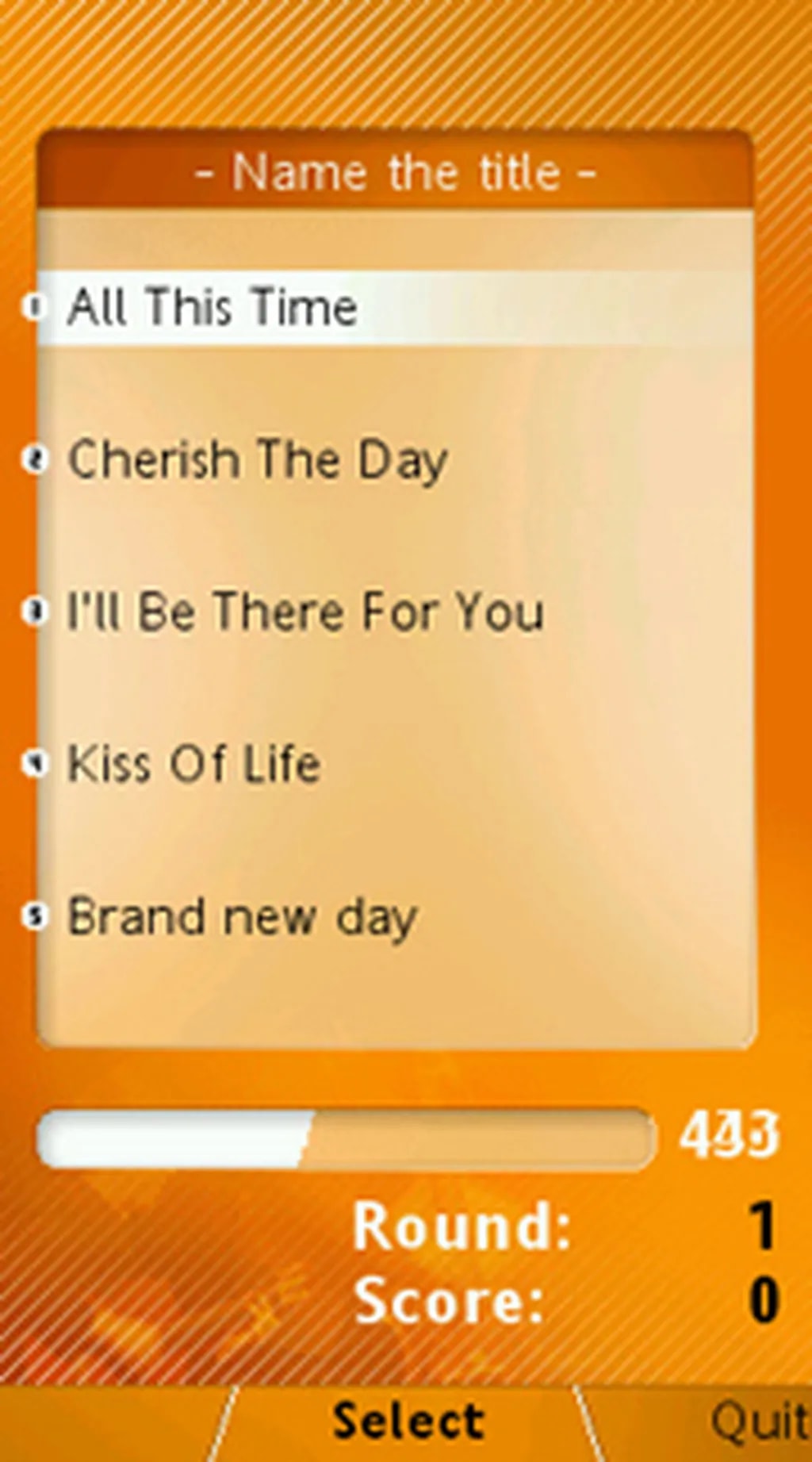812x1462 pixels.
Task: Quit the music quiz
Action: click(x=757, y=1420)
